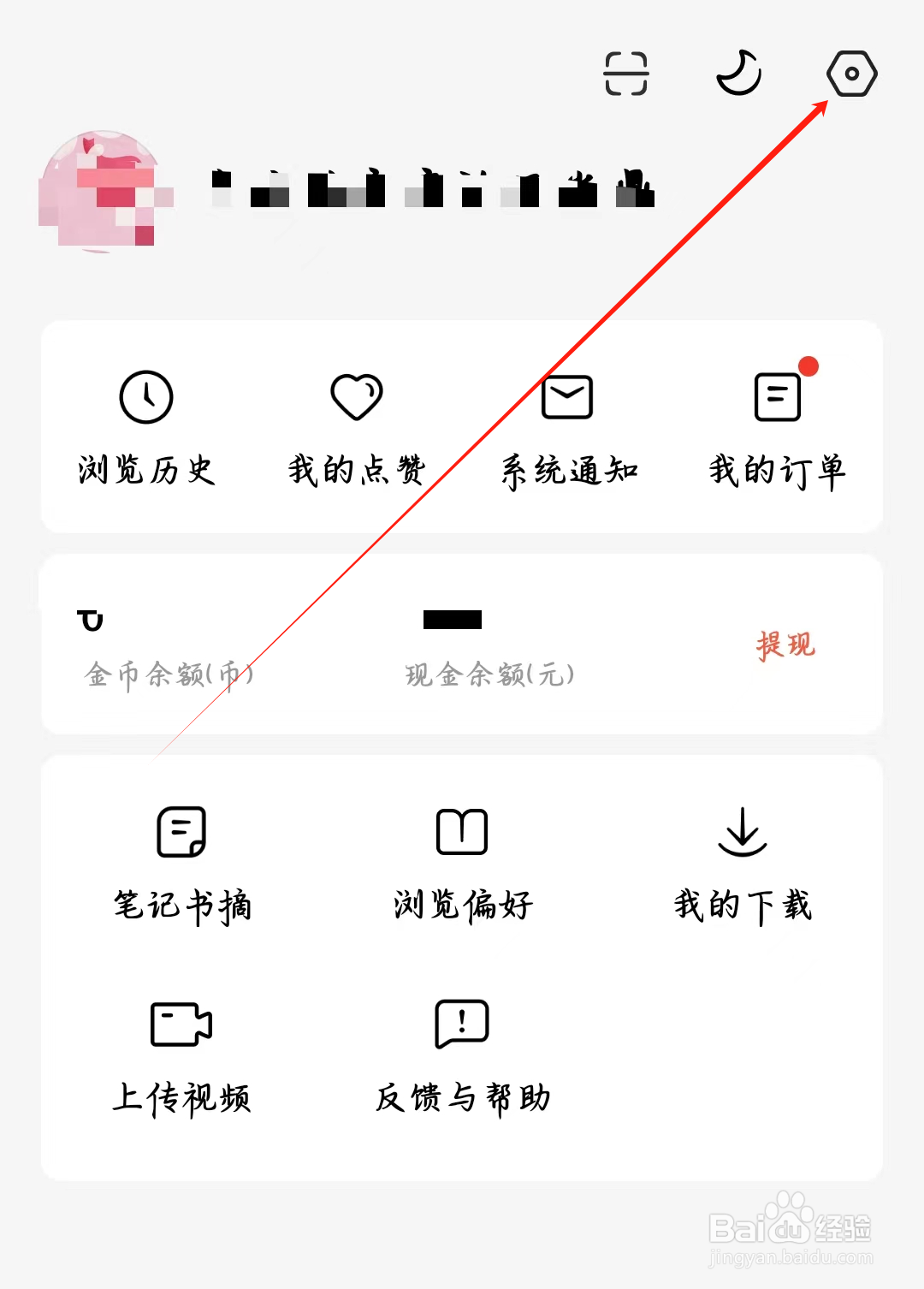Open settings via the gear icon
Image resolution: width=924 pixels, height=1289 pixels.
pyautogui.click(x=850, y=74)
